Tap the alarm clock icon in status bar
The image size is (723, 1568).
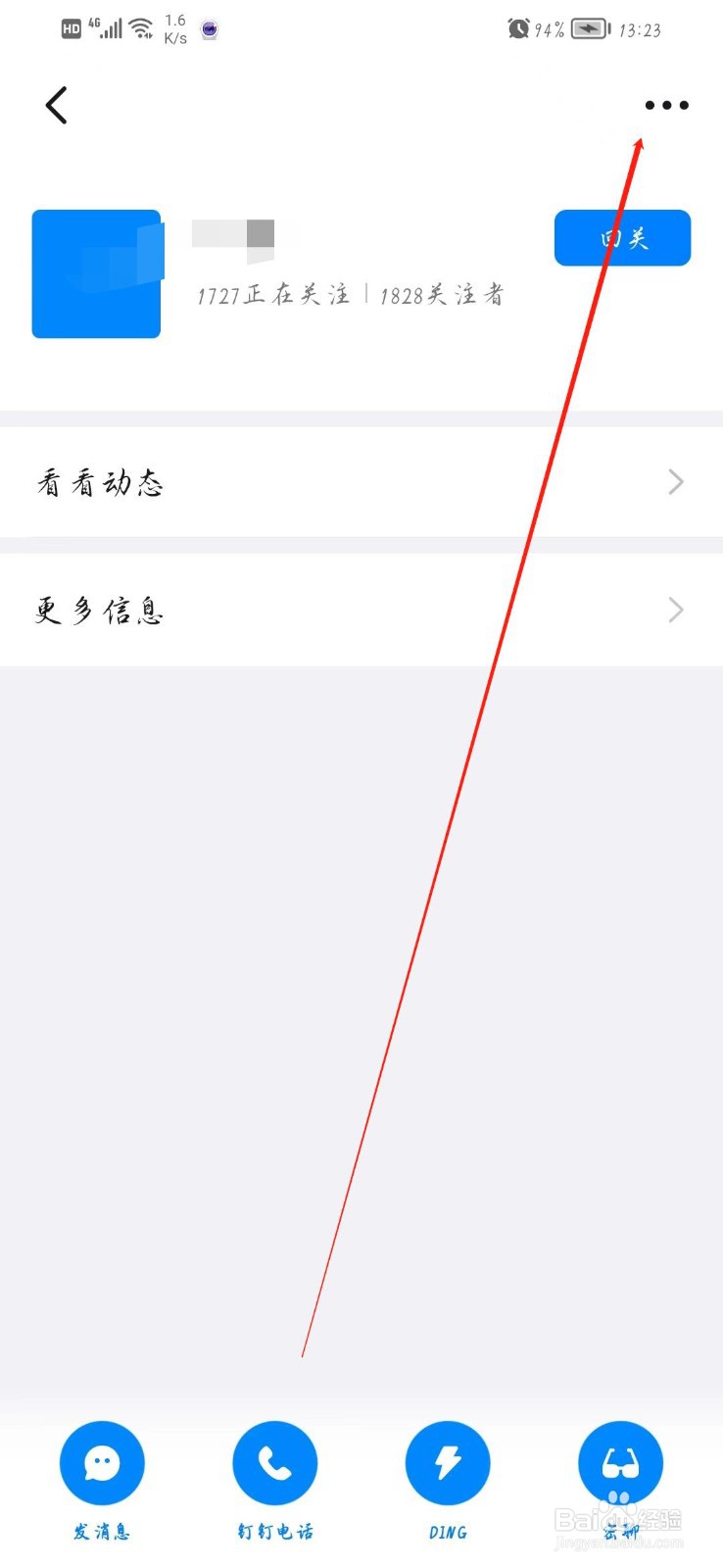[517, 28]
